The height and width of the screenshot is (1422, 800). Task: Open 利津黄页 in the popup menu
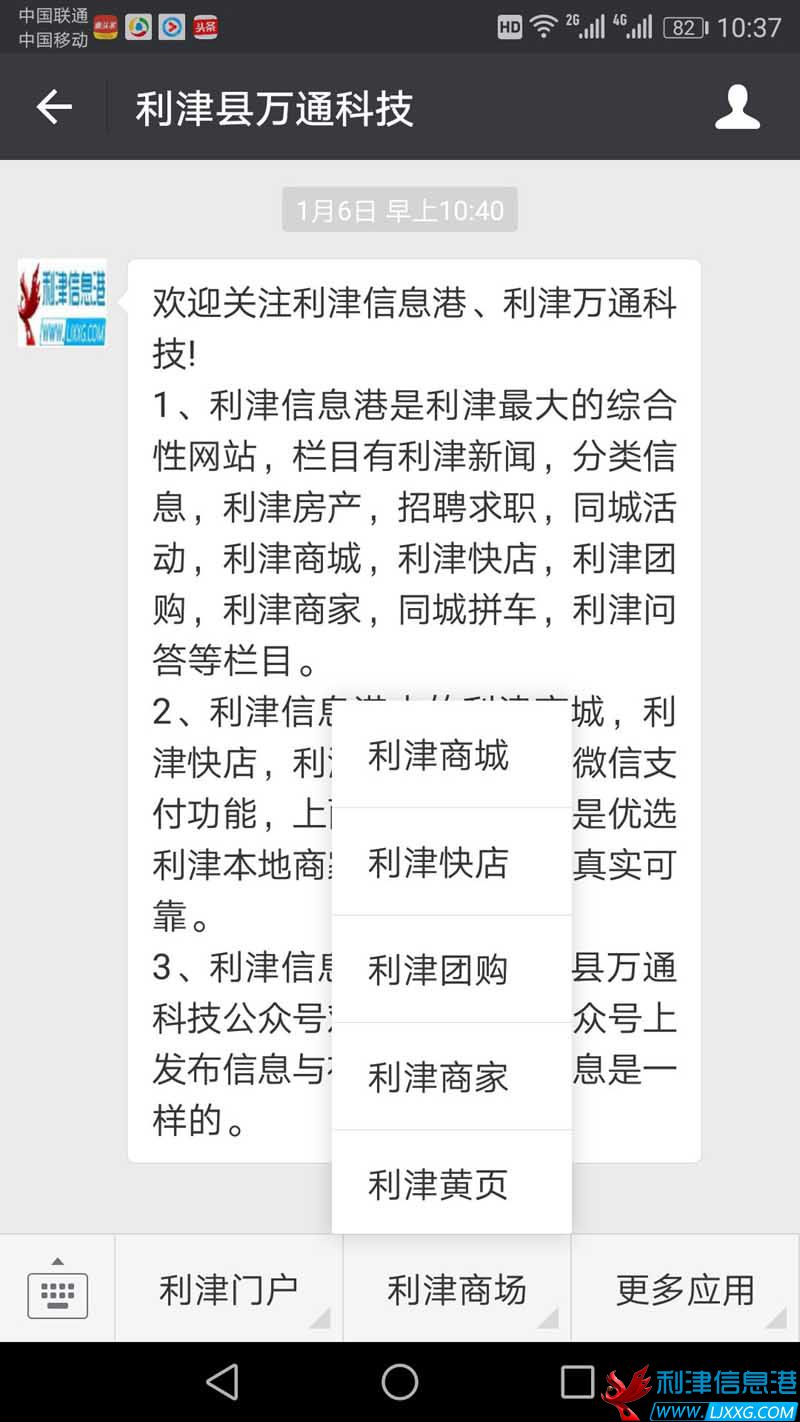click(451, 1184)
